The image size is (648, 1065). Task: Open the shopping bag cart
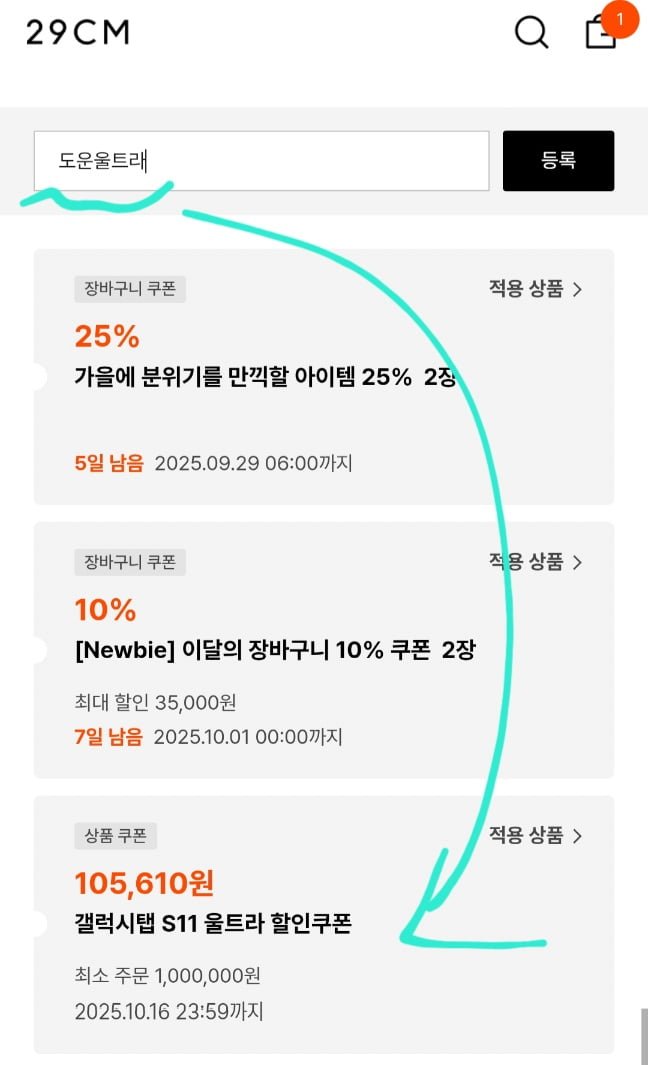602,32
